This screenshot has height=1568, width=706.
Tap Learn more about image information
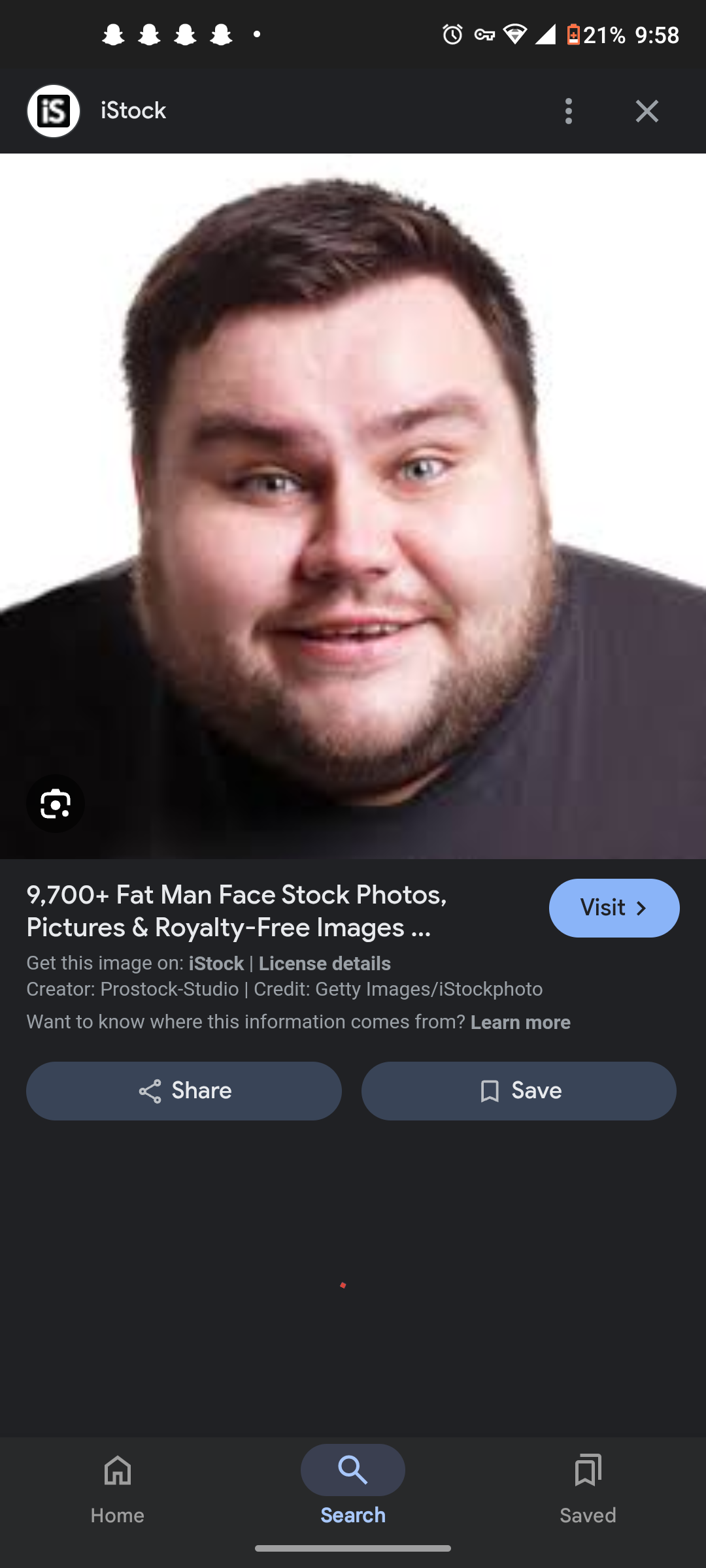point(520,1022)
